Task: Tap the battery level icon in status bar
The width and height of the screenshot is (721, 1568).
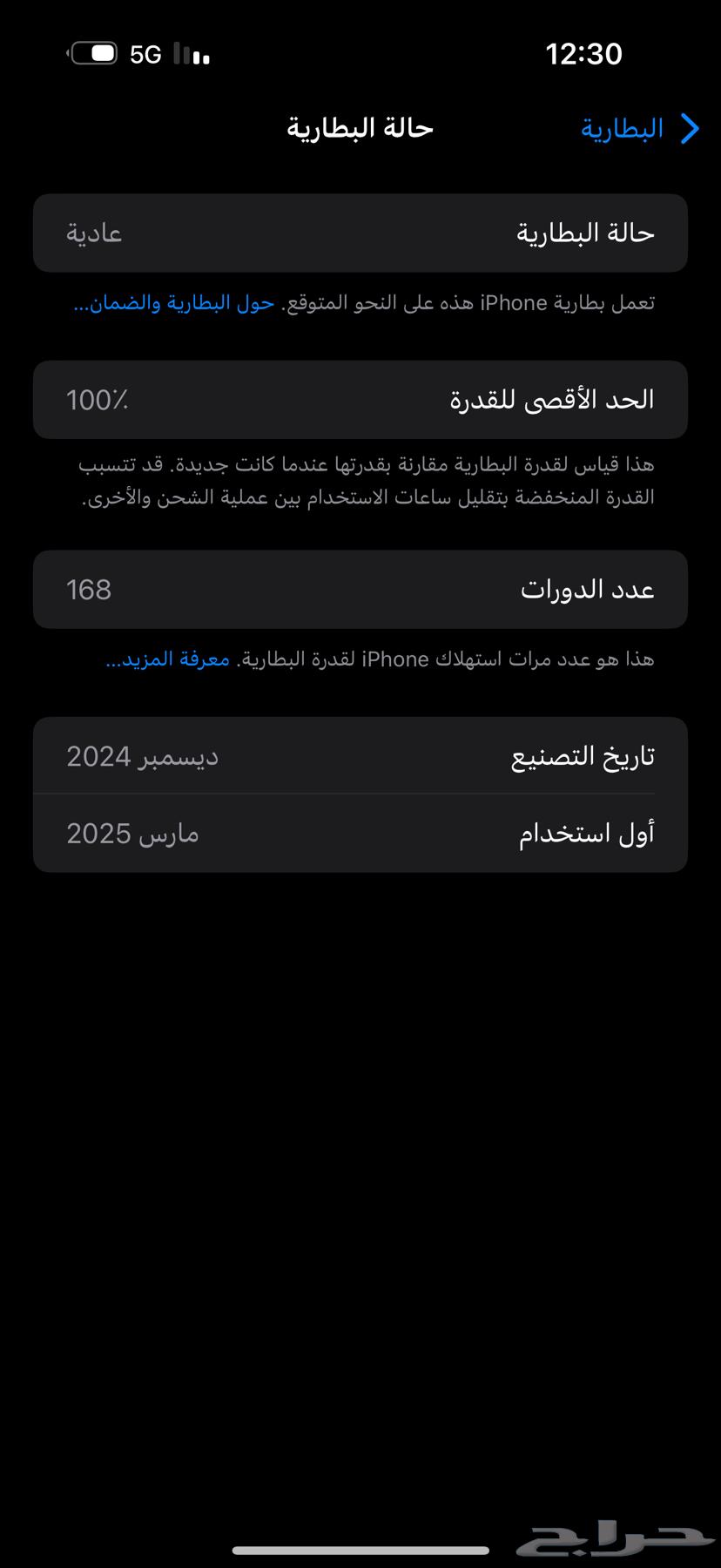Action: pos(96,52)
